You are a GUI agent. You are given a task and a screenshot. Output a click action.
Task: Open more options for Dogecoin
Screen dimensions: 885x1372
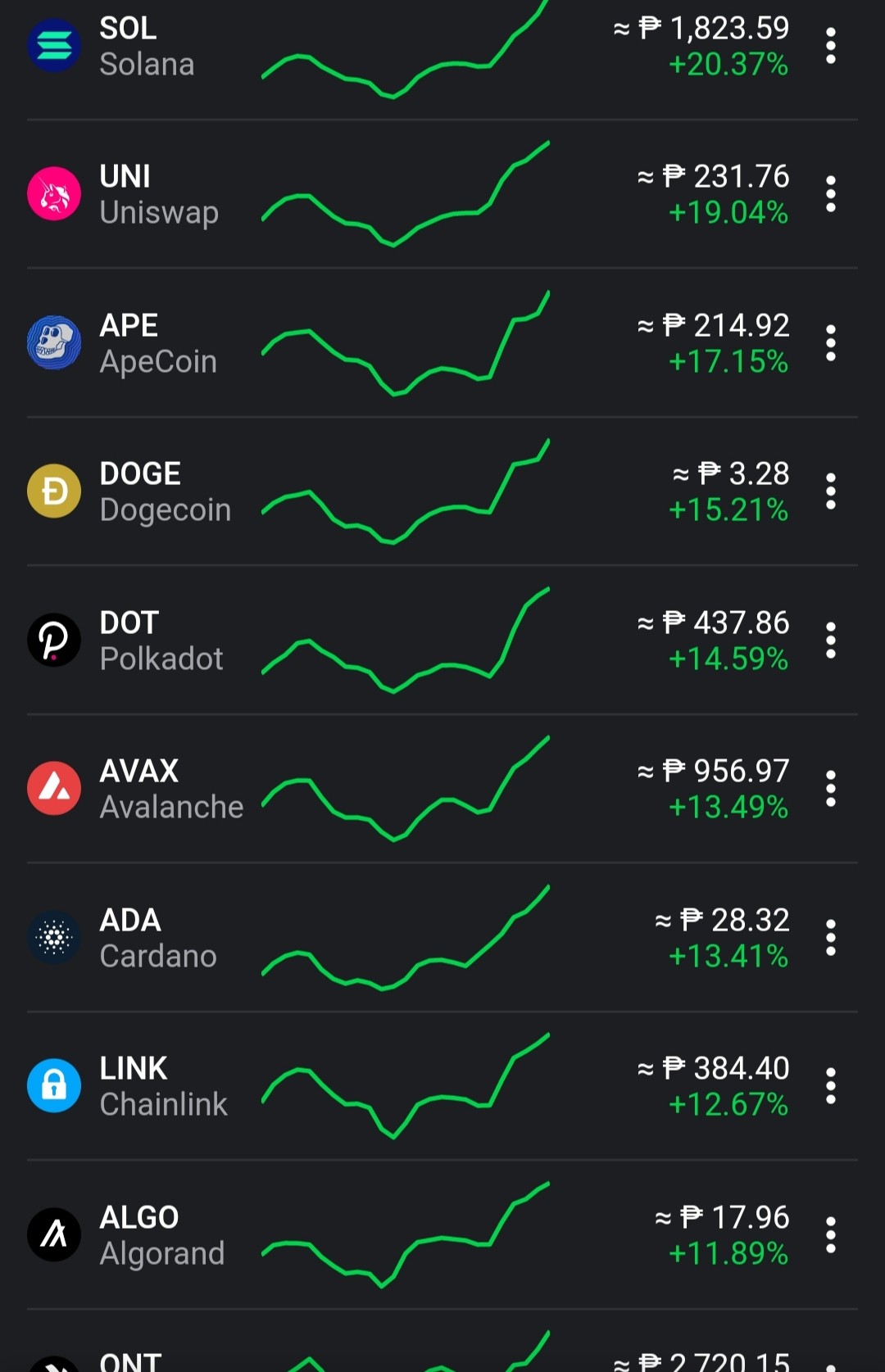[831, 491]
